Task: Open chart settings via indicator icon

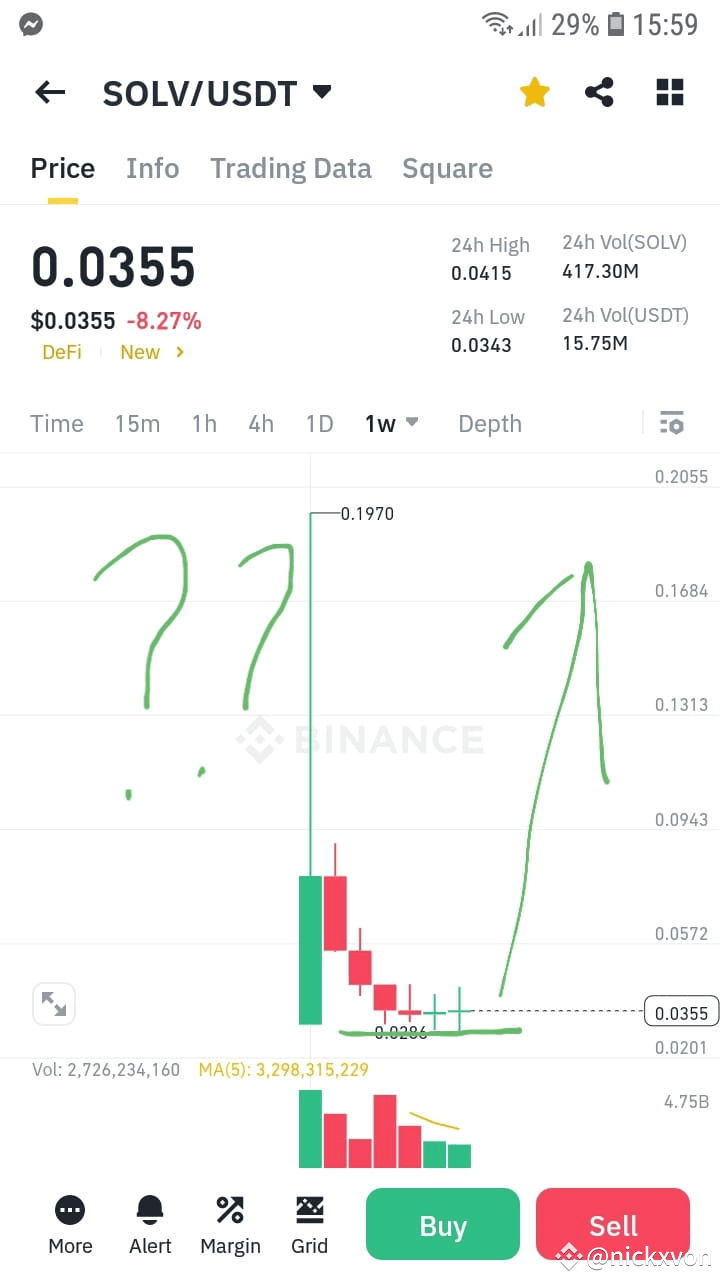Action: click(x=671, y=423)
